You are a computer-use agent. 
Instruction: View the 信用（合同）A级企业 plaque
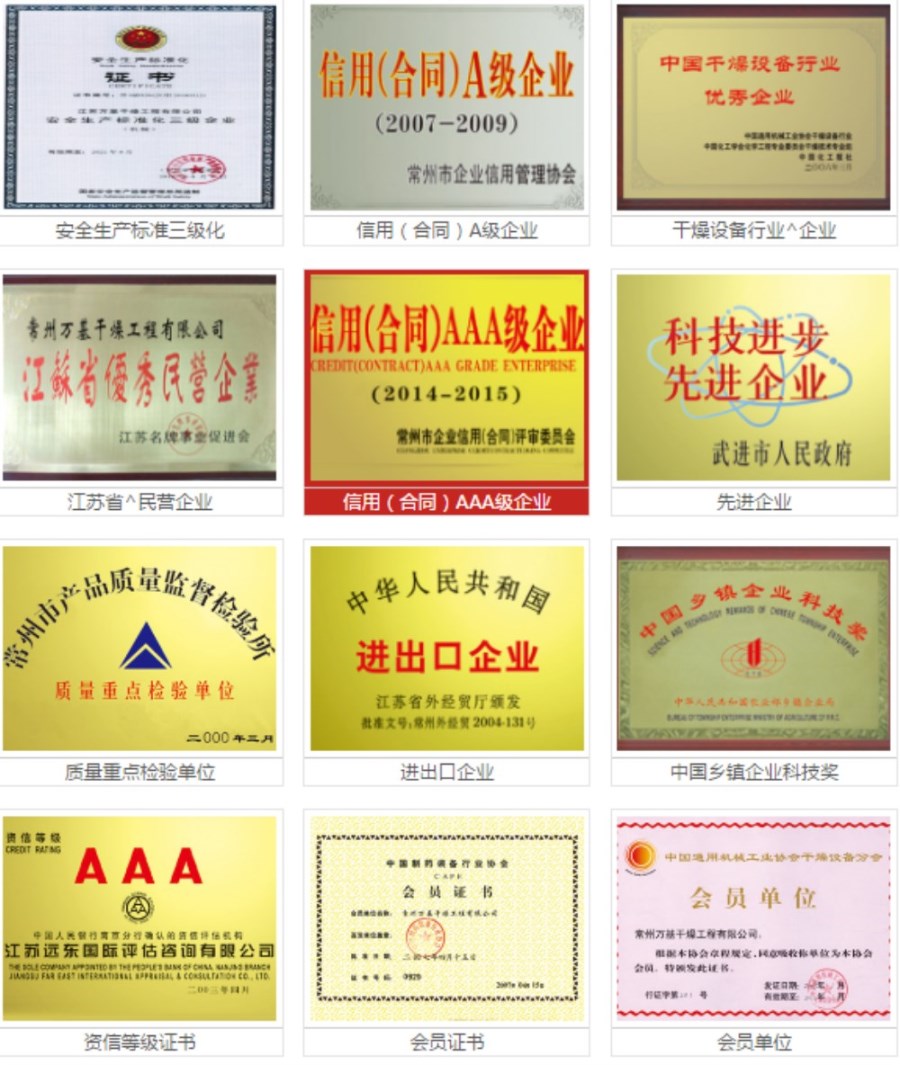pyautogui.click(x=446, y=108)
